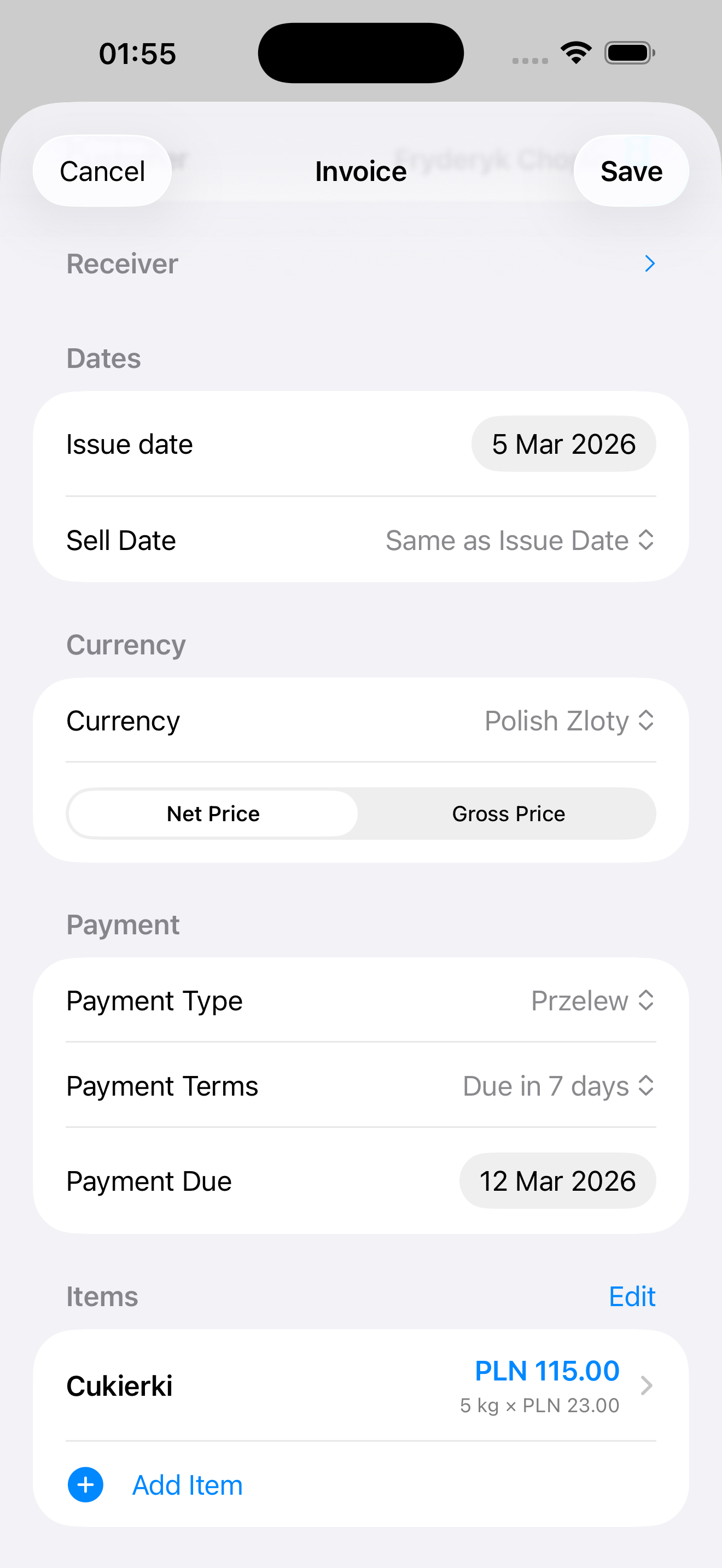The width and height of the screenshot is (722, 1568).
Task: Tap the Add Item plus icon
Action: pyautogui.click(x=85, y=1484)
